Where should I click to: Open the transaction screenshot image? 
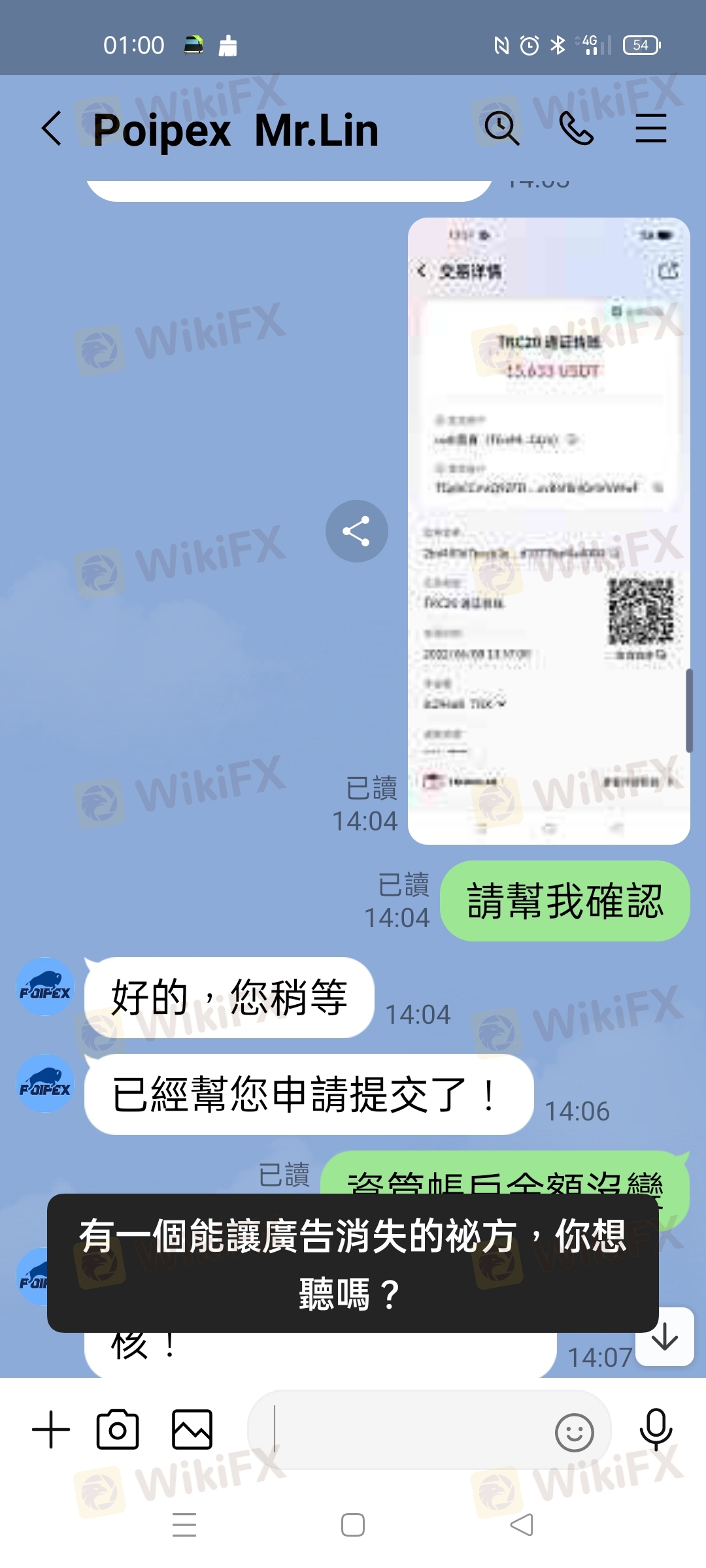coord(549,531)
